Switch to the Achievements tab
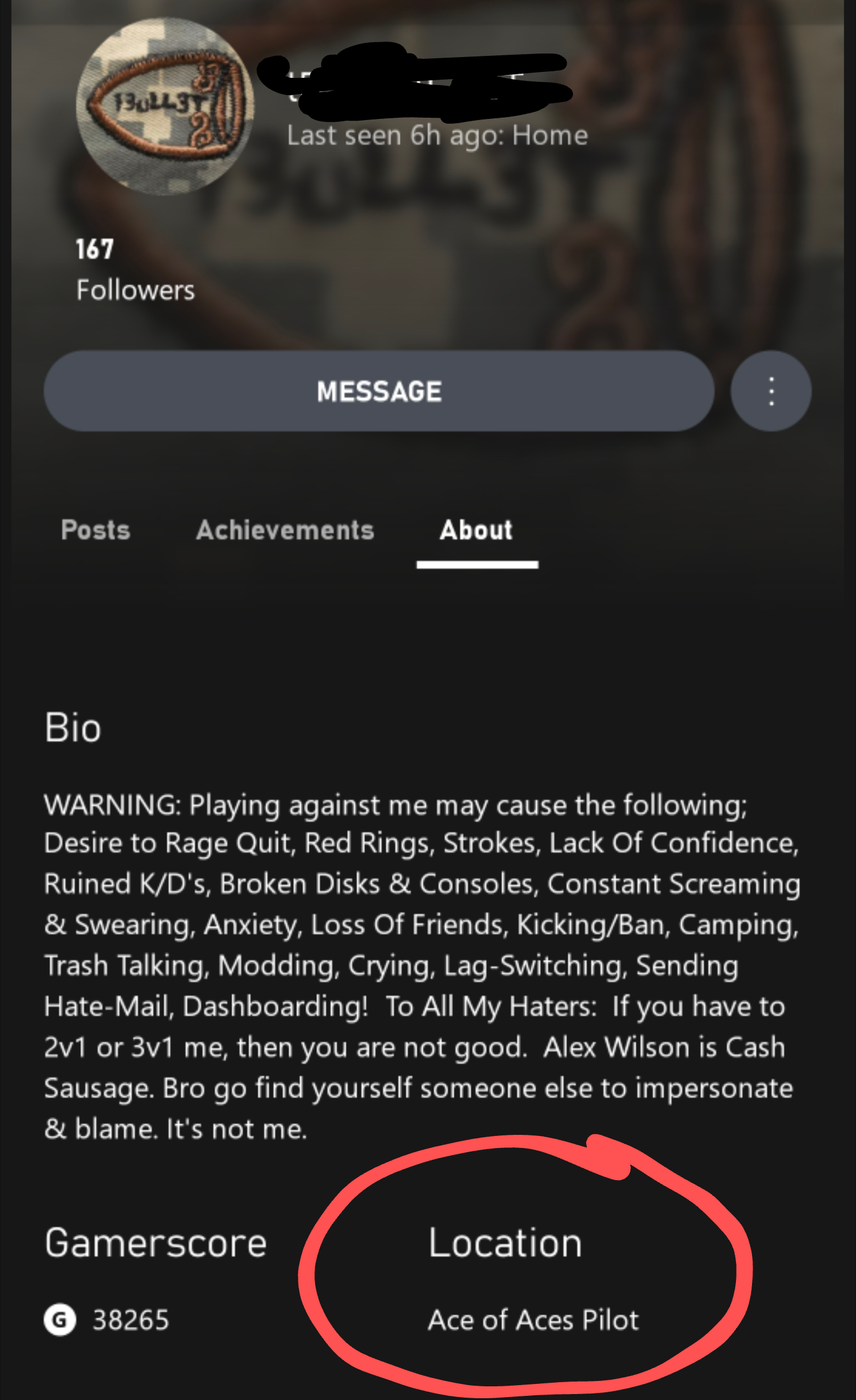Screen dimensions: 856x1400 (x=285, y=530)
